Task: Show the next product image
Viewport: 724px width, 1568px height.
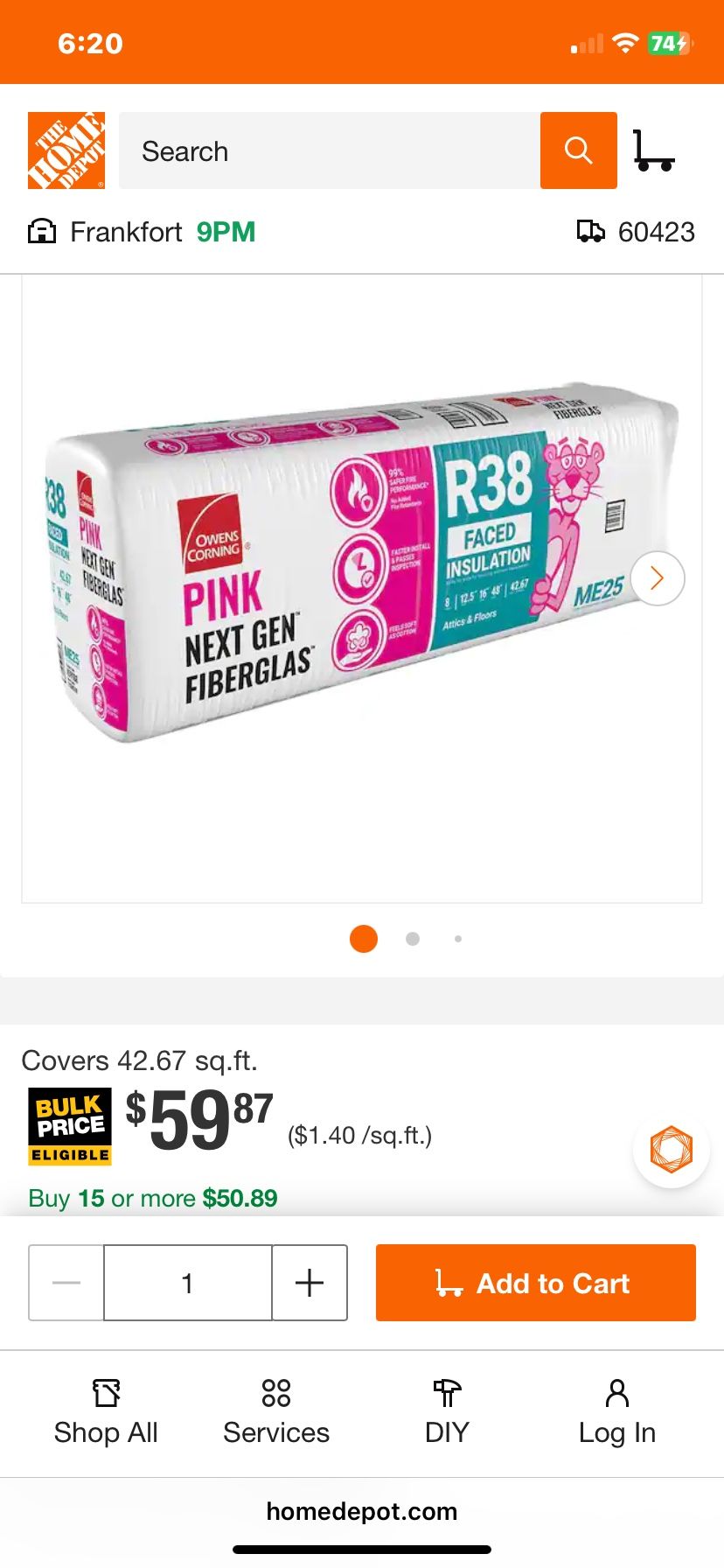Action: coord(657,578)
